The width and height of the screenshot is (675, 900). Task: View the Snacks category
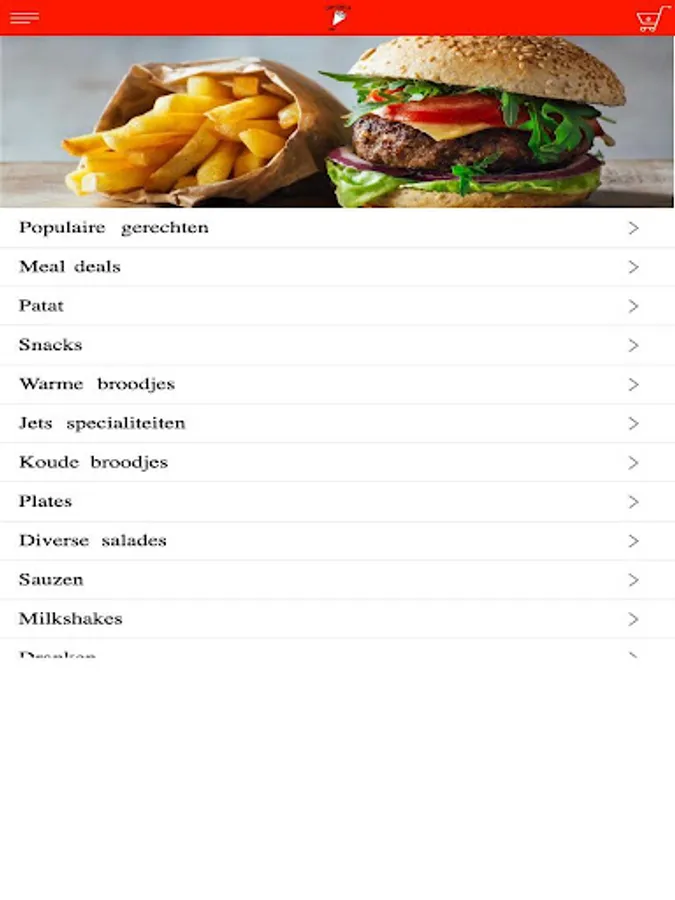tap(337, 345)
